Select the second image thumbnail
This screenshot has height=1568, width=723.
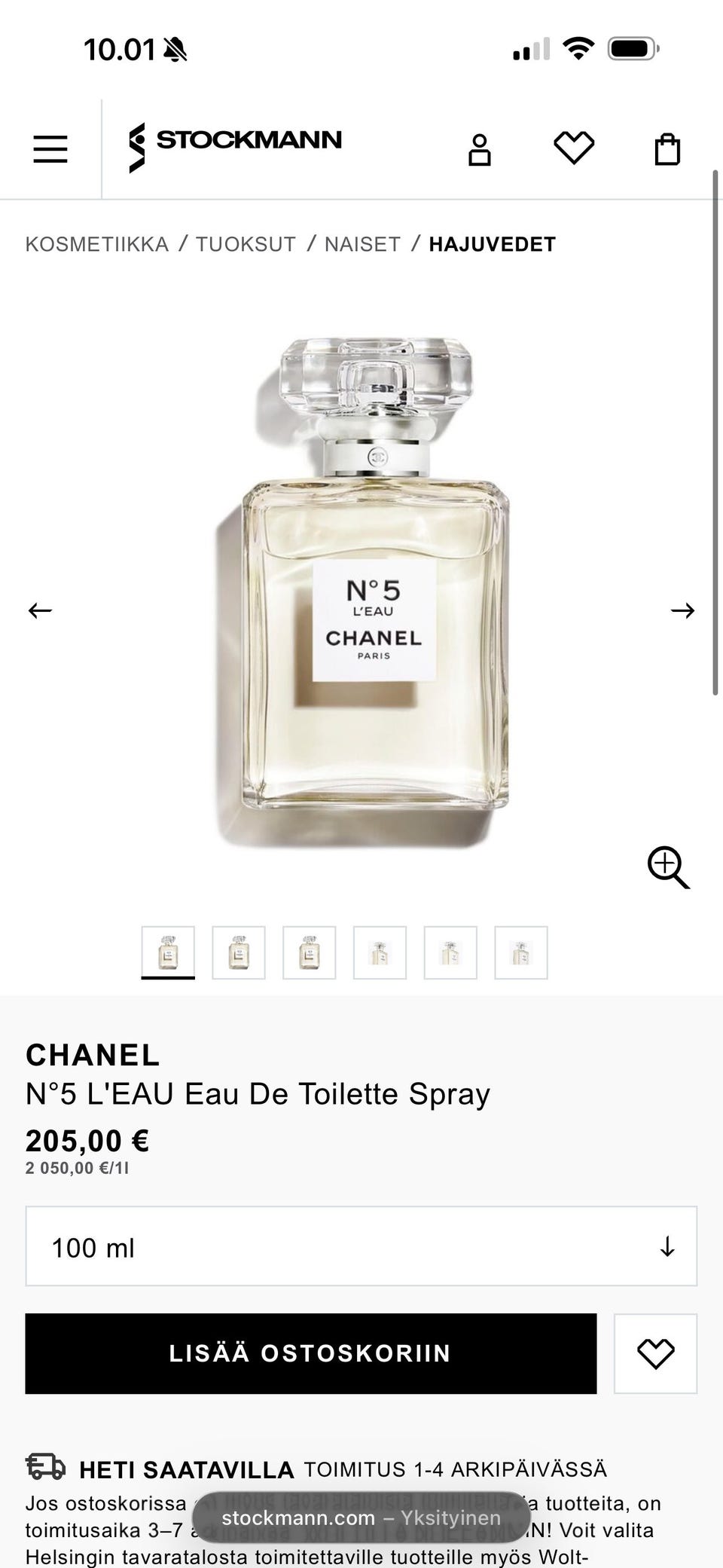pyautogui.click(x=239, y=952)
